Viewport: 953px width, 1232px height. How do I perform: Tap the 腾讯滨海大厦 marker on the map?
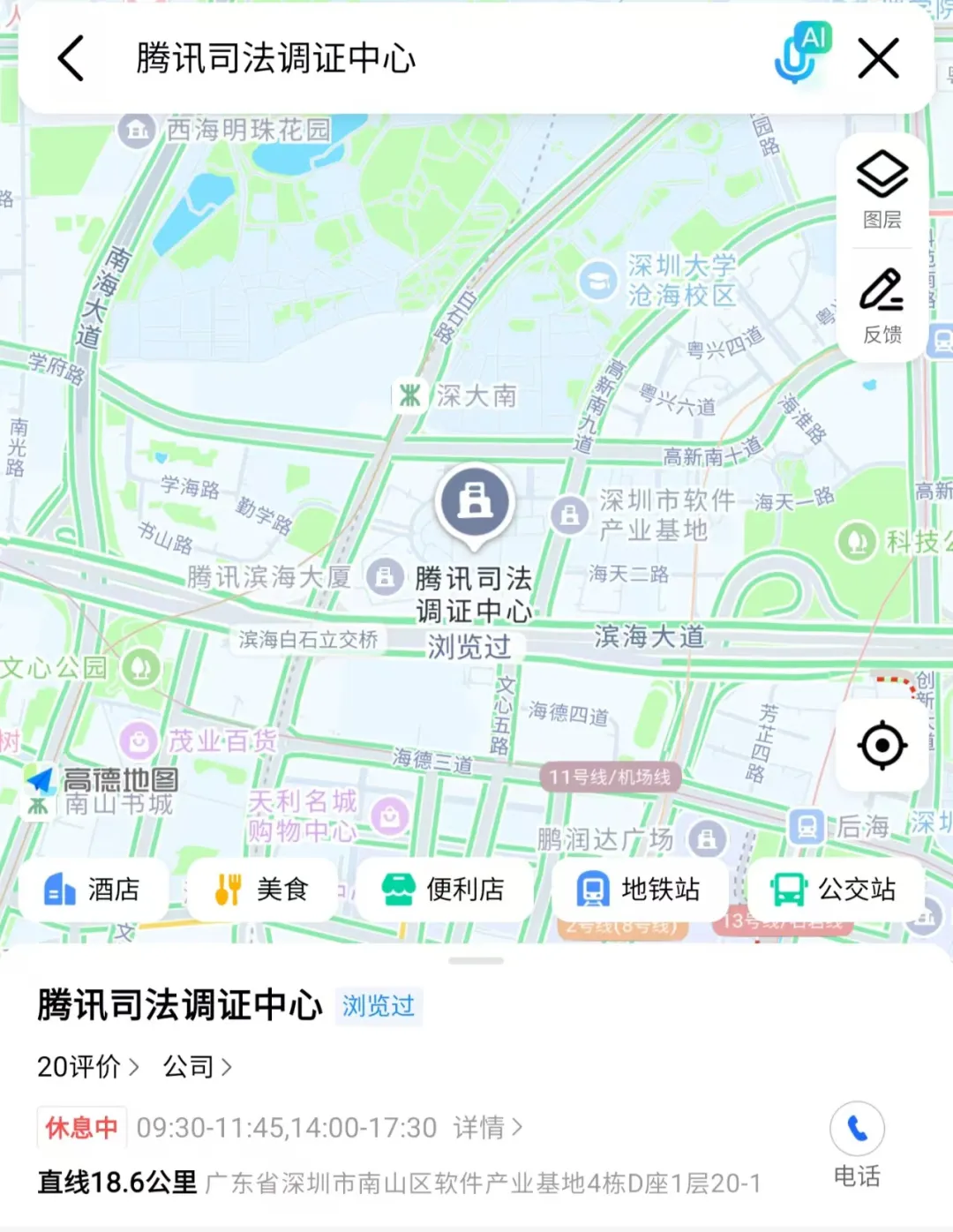(x=385, y=577)
